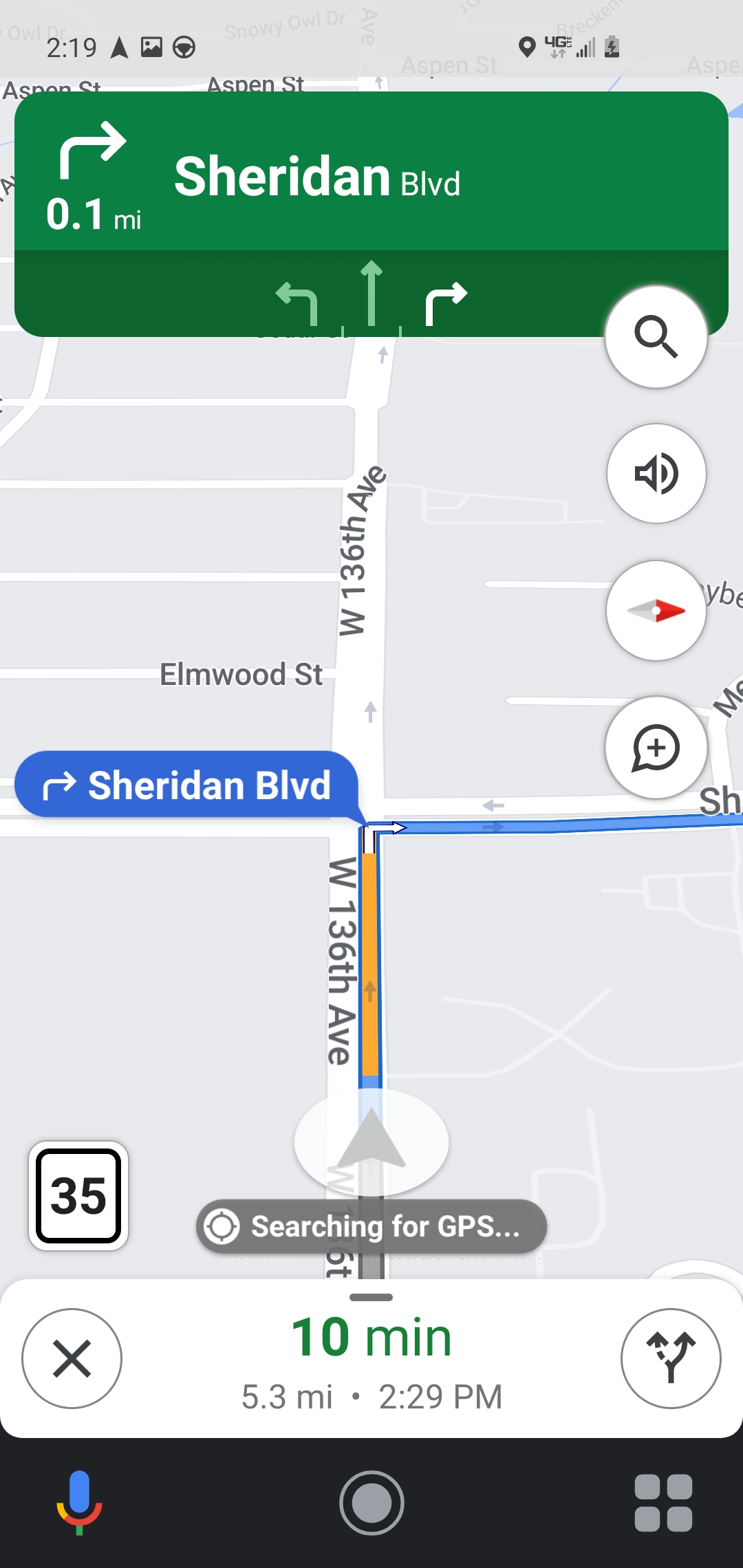View alternate routes button
Screen dimensions: 743x1568
coord(671,1359)
